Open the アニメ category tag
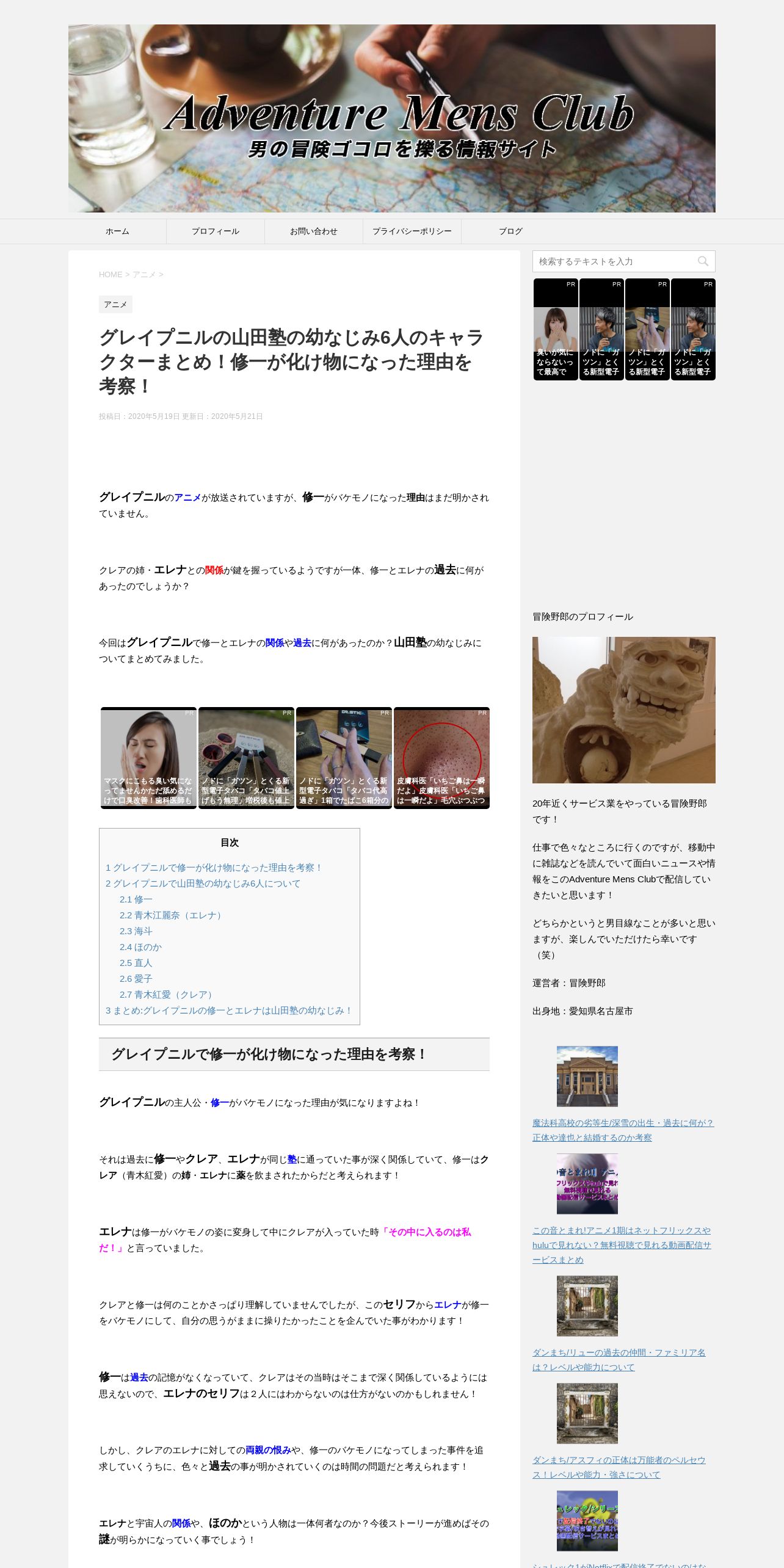The image size is (784, 1568). coord(115,305)
